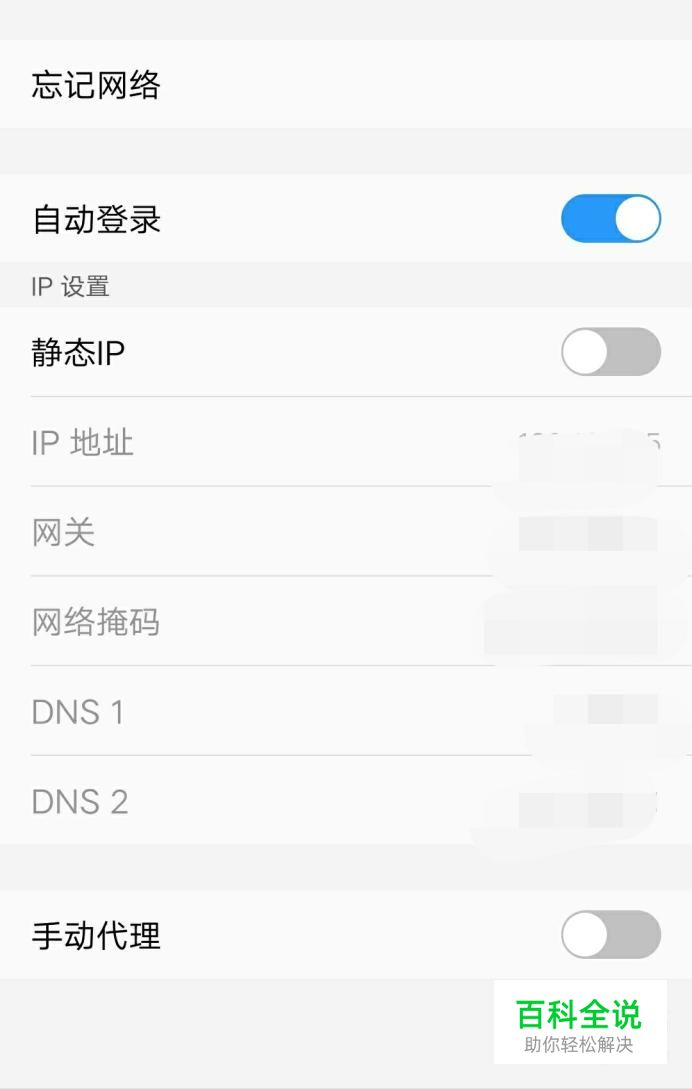Enable the 静态IP switch

point(610,352)
